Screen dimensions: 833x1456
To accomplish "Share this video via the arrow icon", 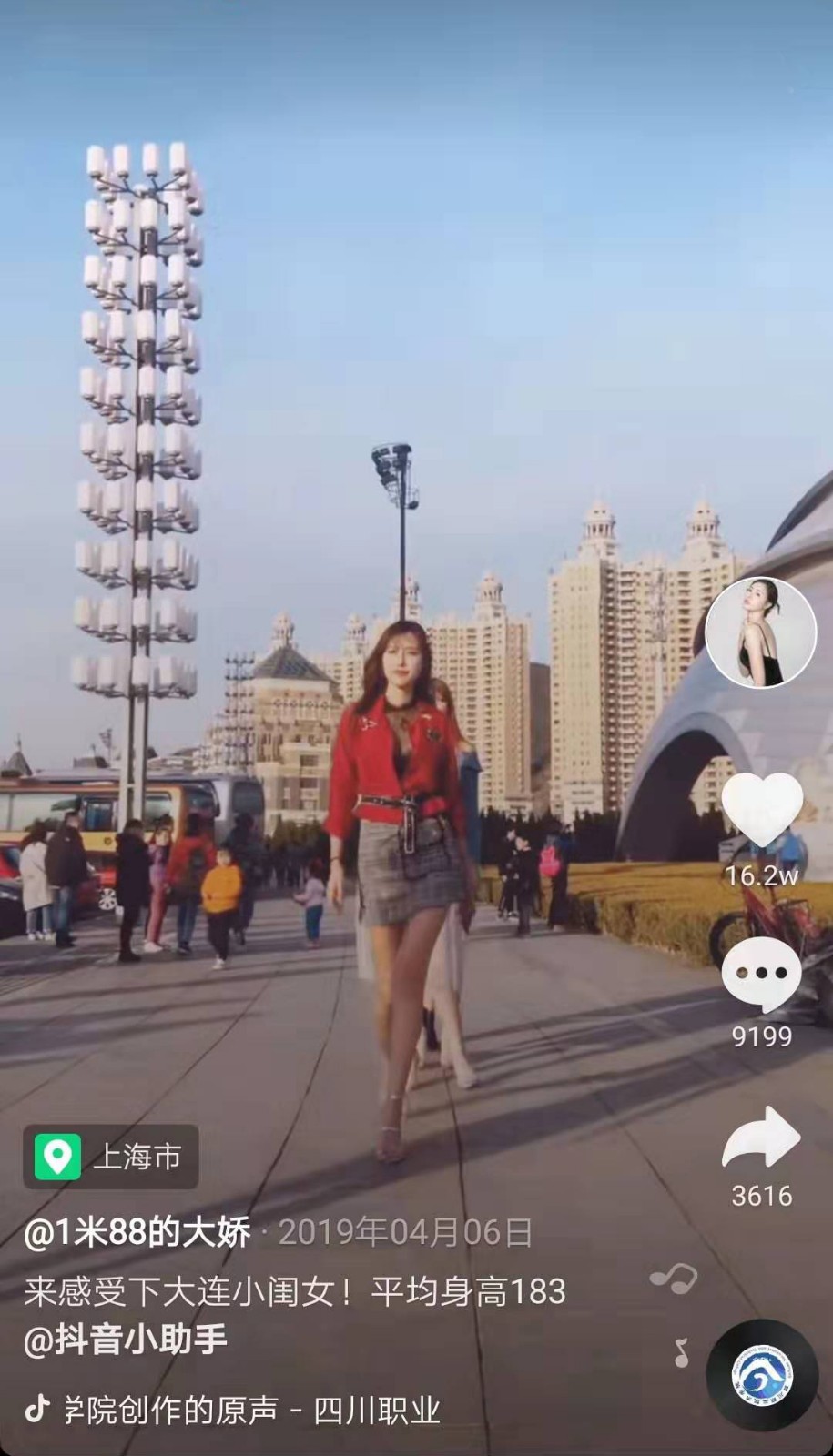I will coord(761,1137).
